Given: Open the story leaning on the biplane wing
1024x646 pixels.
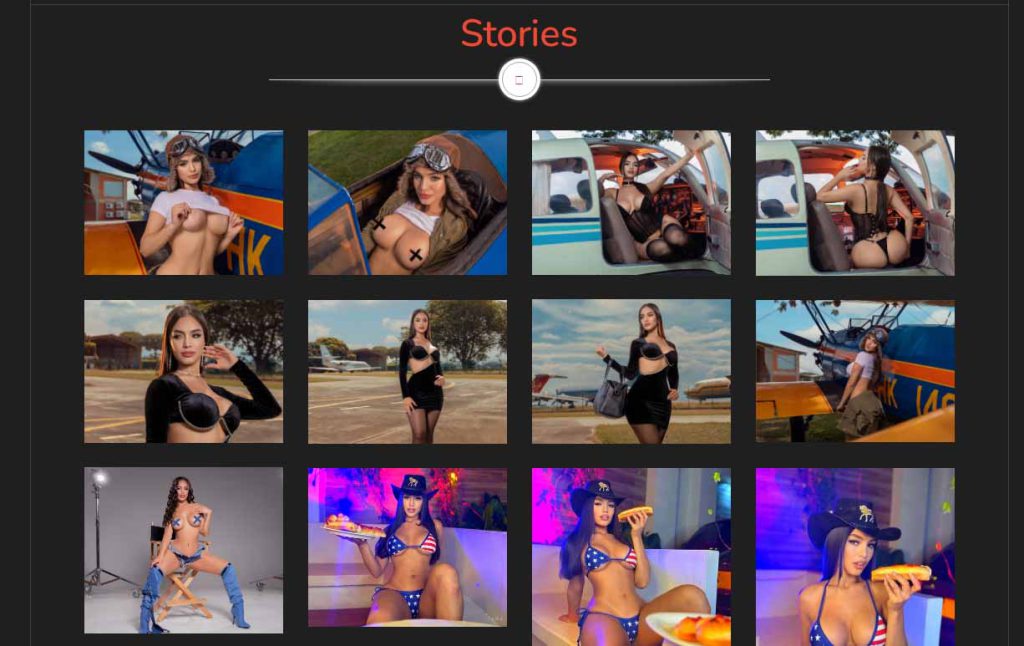Looking at the screenshot, I should (855, 371).
